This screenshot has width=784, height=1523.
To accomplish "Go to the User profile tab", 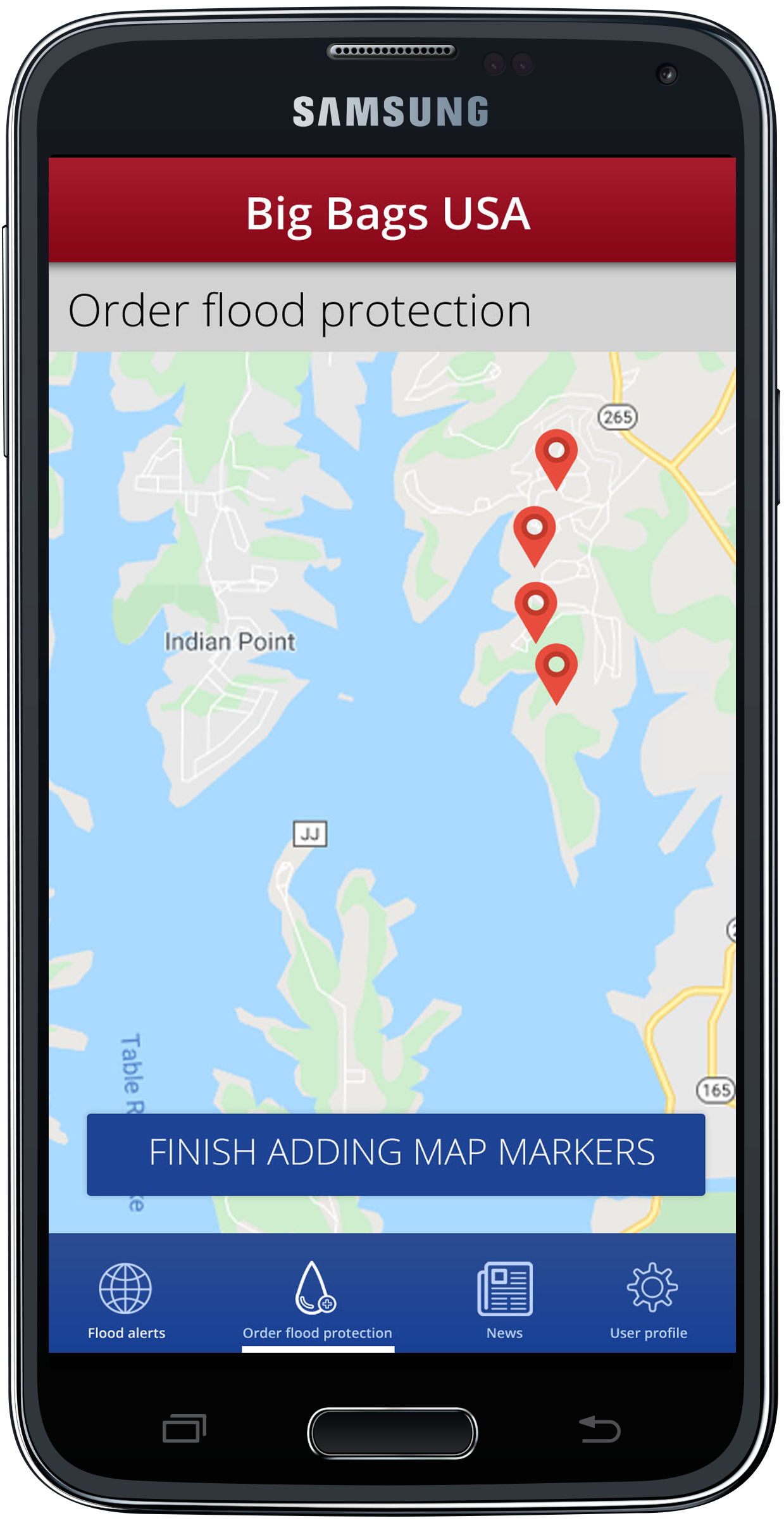I will coord(649,1300).
